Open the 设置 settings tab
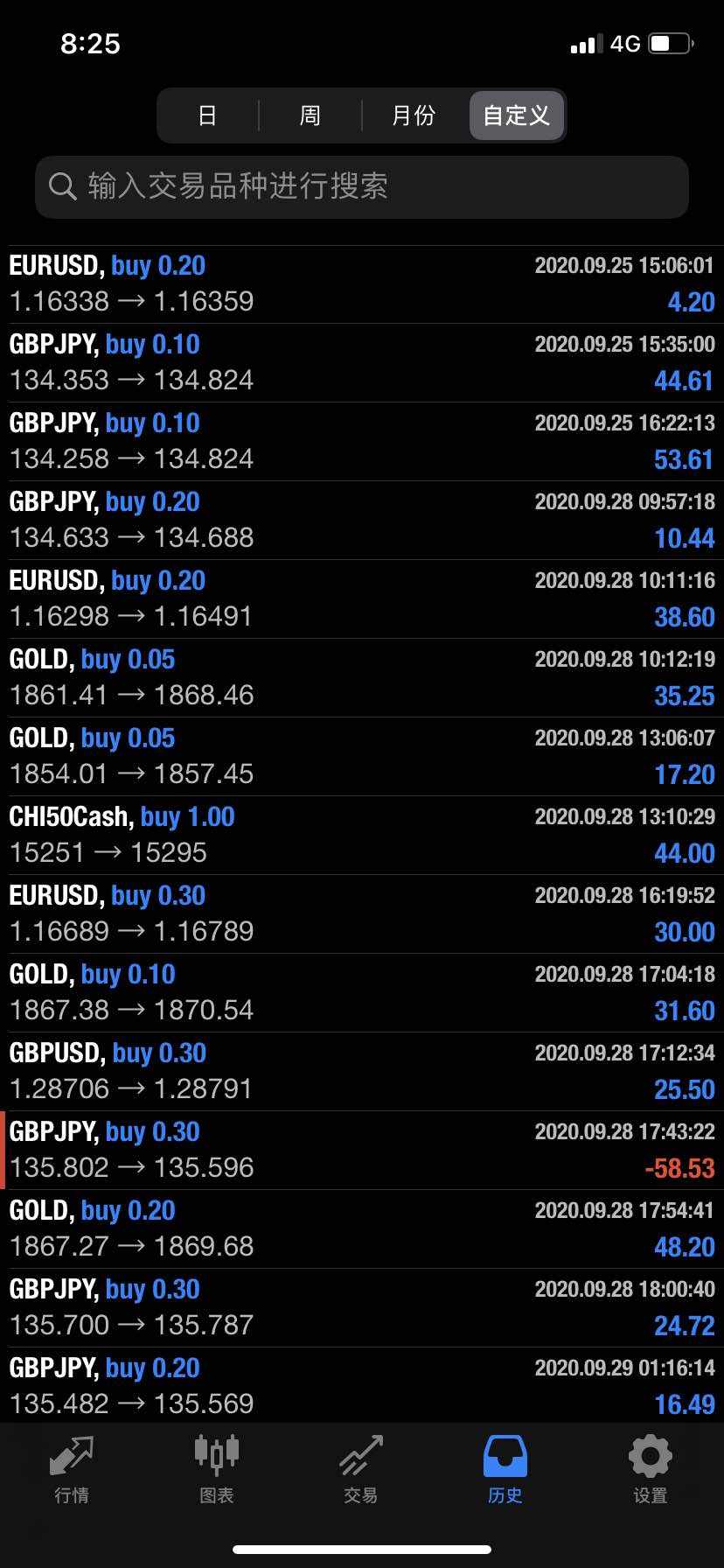The width and height of the screenshot is (724, 1568). [651, 1471]
